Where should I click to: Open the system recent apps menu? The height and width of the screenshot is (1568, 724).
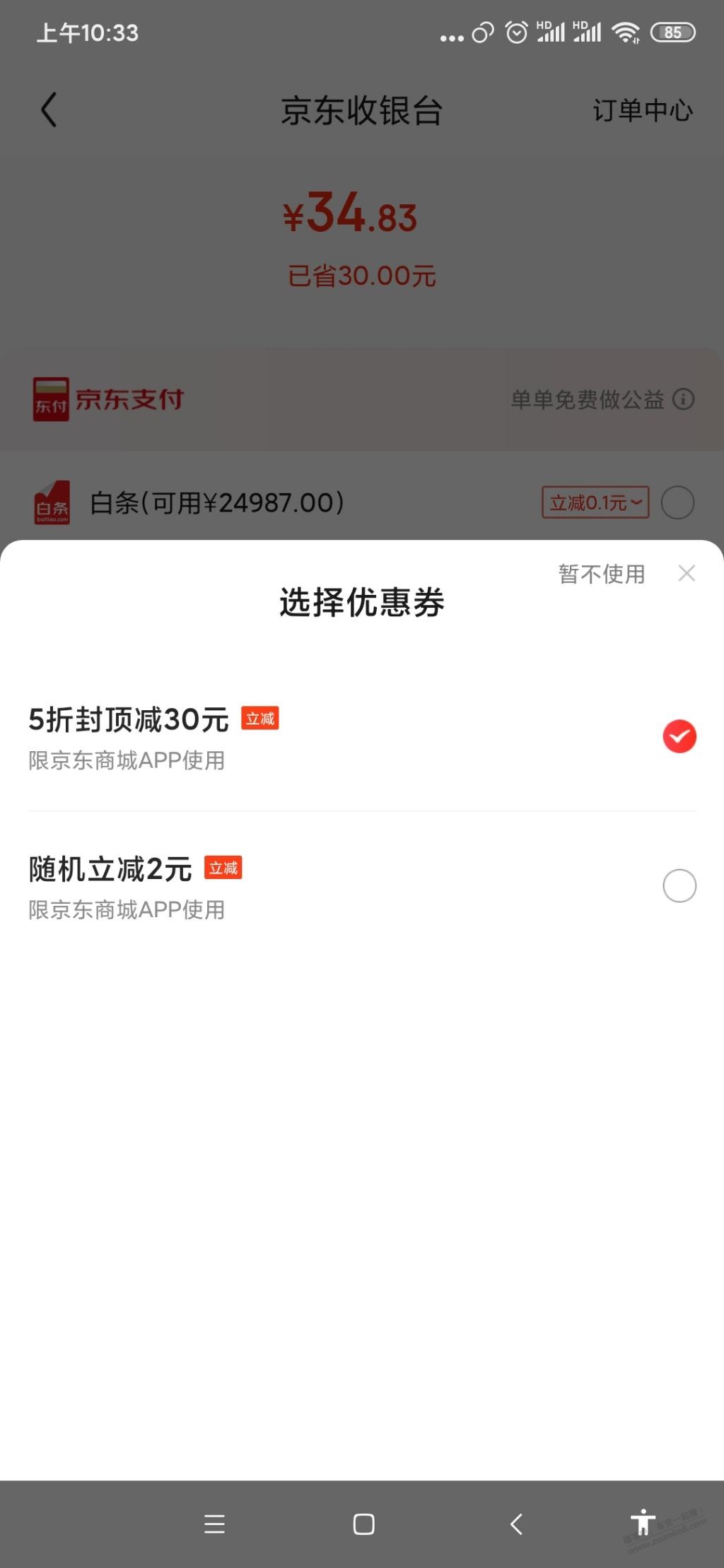coord(214,1524)
